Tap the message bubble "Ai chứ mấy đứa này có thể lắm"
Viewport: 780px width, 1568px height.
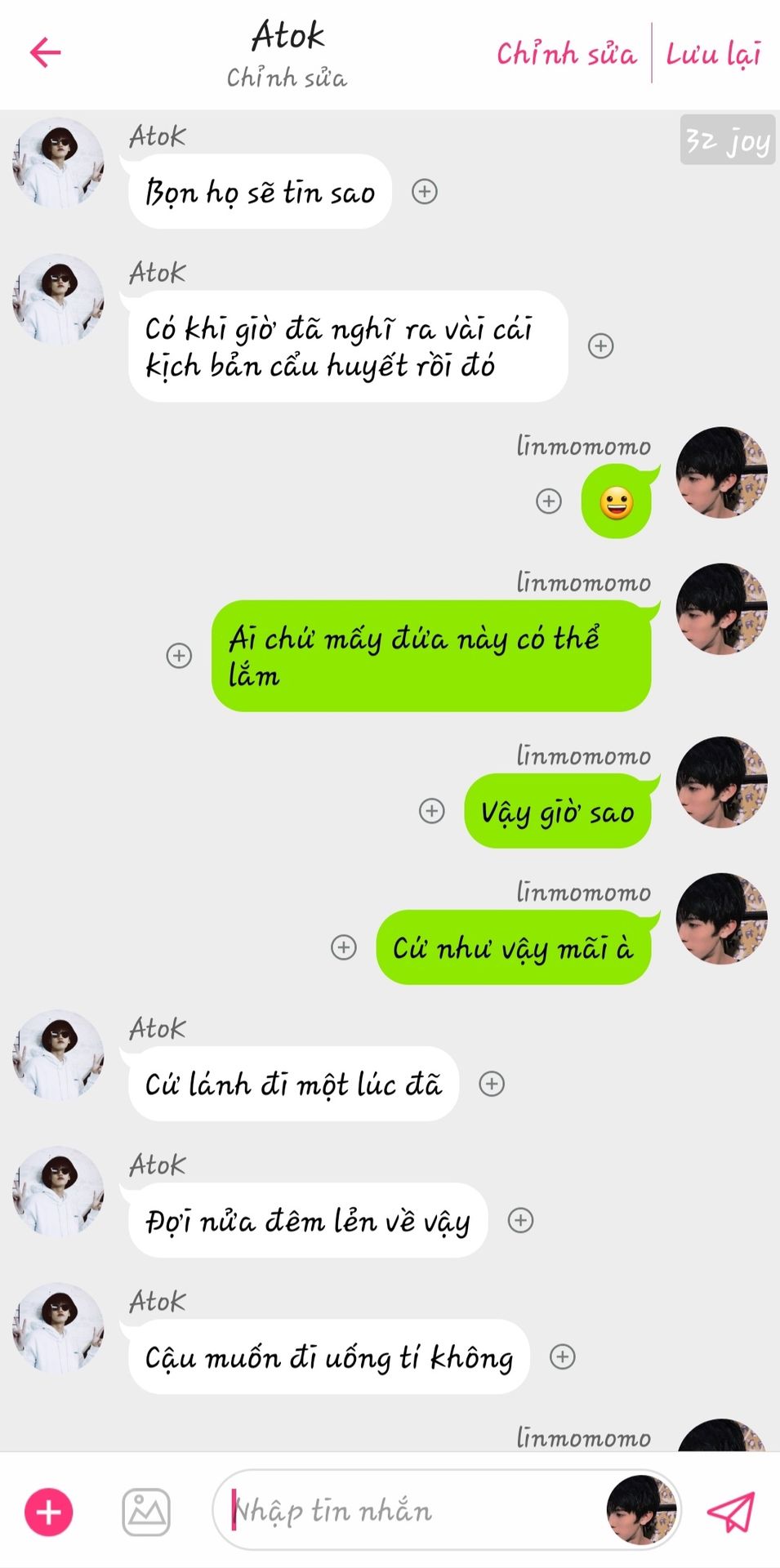(x=431, y=656)
